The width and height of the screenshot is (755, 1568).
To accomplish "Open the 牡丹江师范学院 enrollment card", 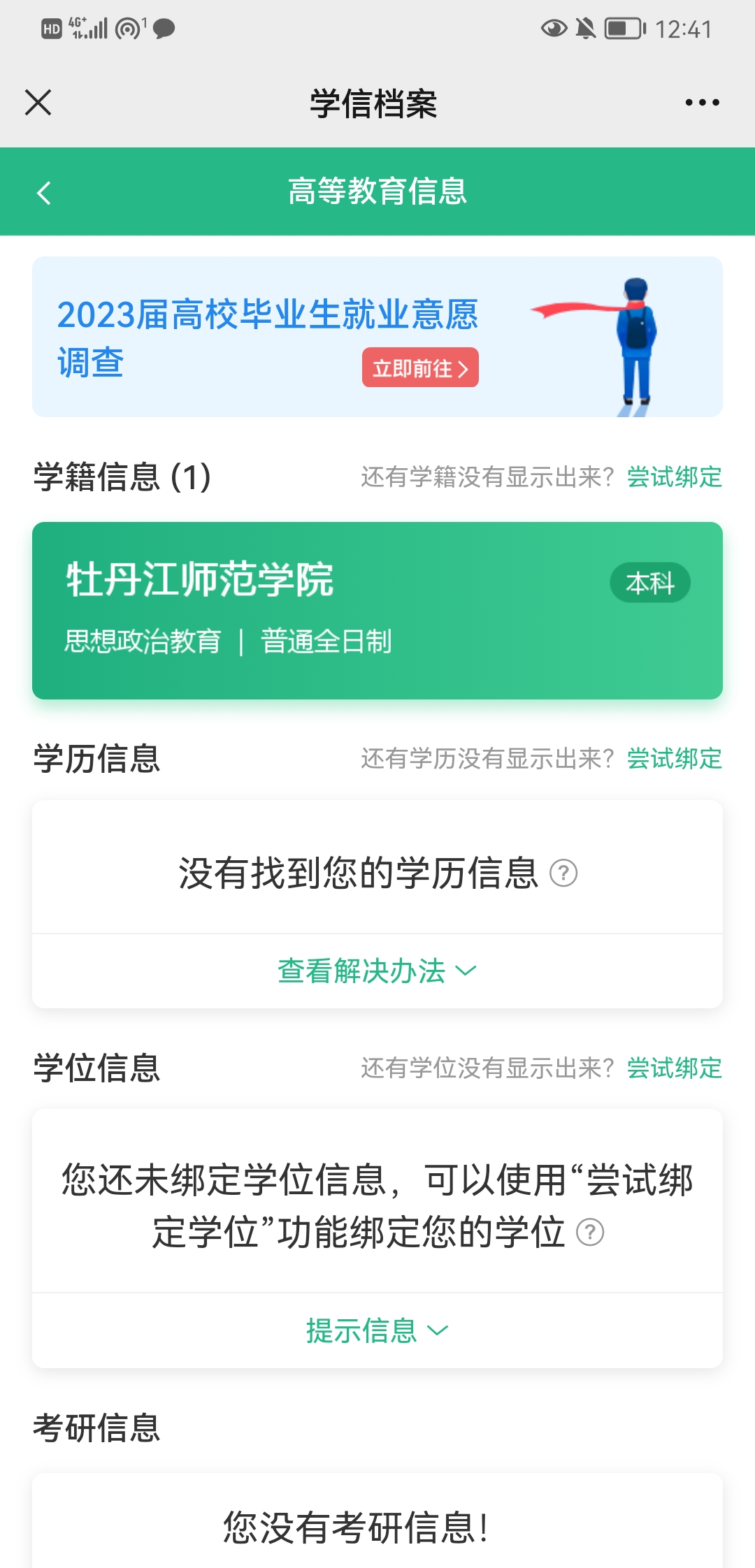I will pos(377,610).
